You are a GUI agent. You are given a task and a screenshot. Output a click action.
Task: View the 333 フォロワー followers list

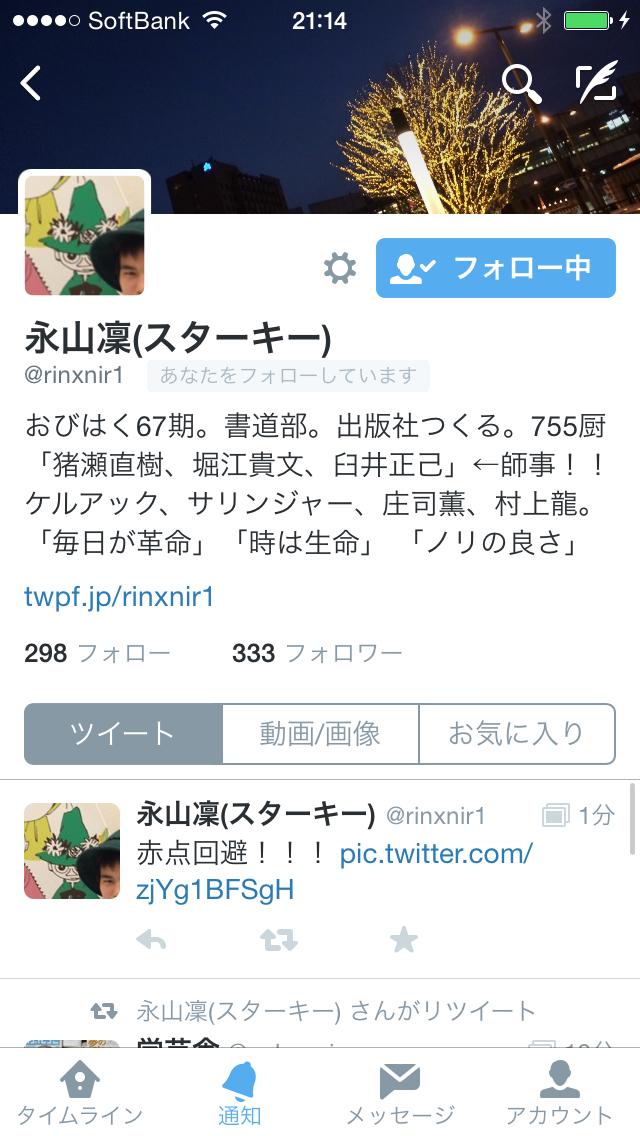point(316,653)
